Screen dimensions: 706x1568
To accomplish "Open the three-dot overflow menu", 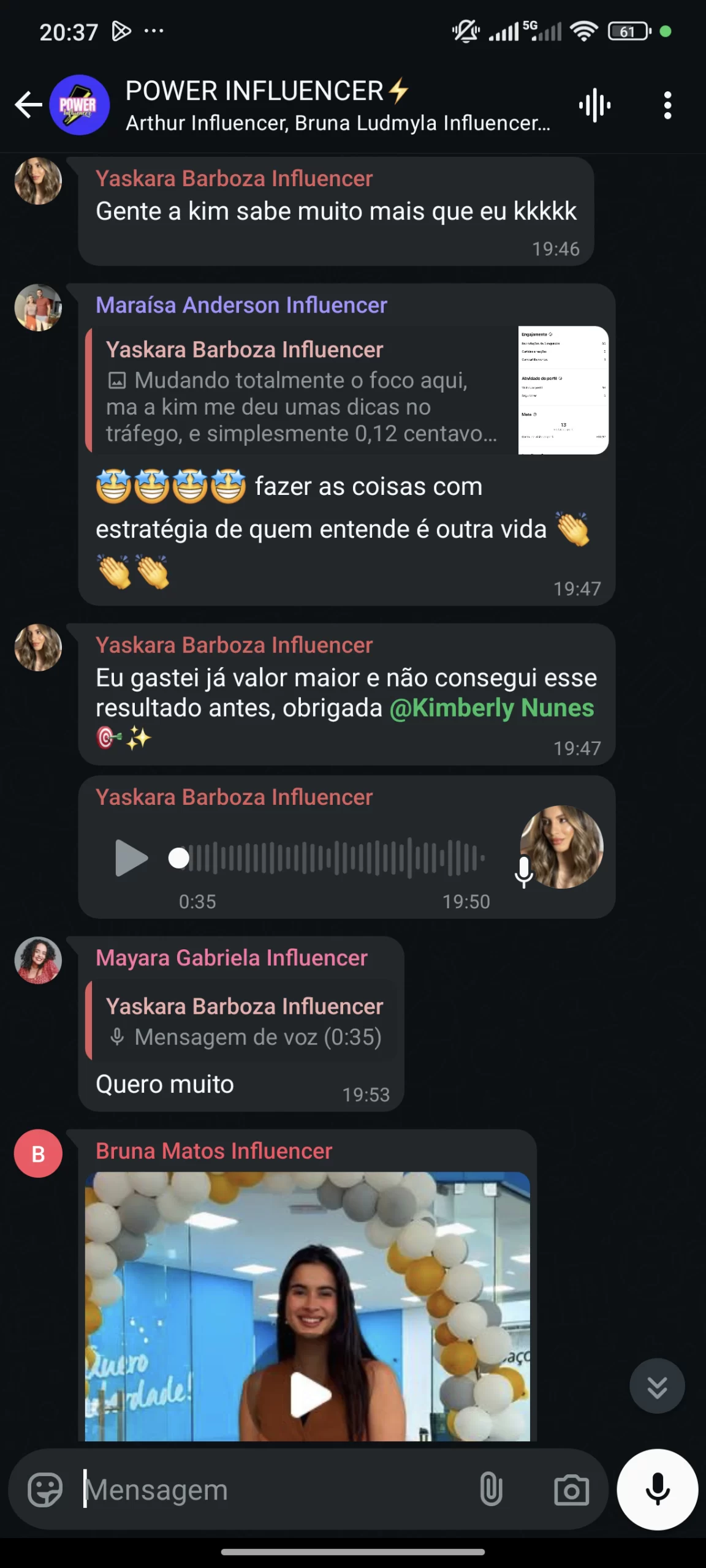I will (x=667, y=105).
